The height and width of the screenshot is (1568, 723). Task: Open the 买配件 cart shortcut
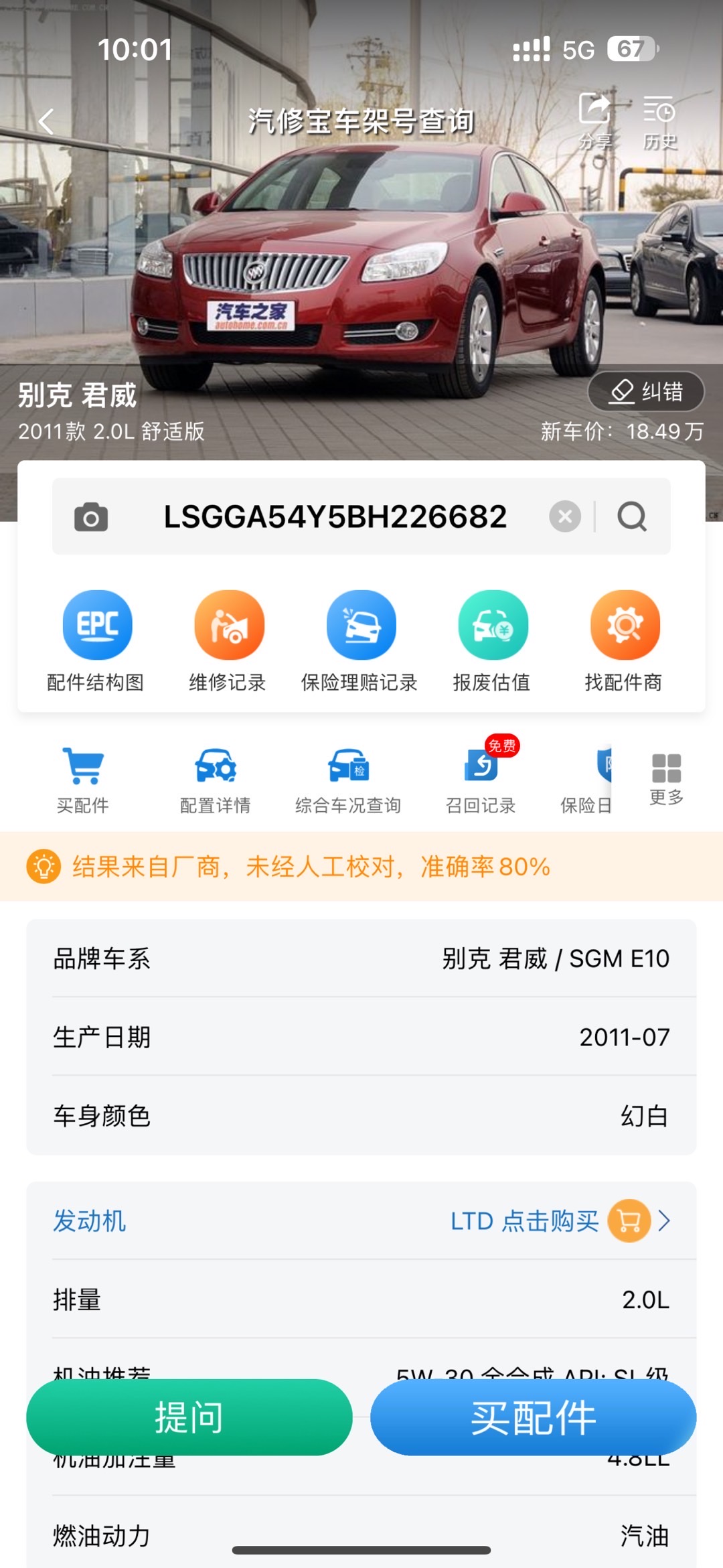(x=83, y=780)
